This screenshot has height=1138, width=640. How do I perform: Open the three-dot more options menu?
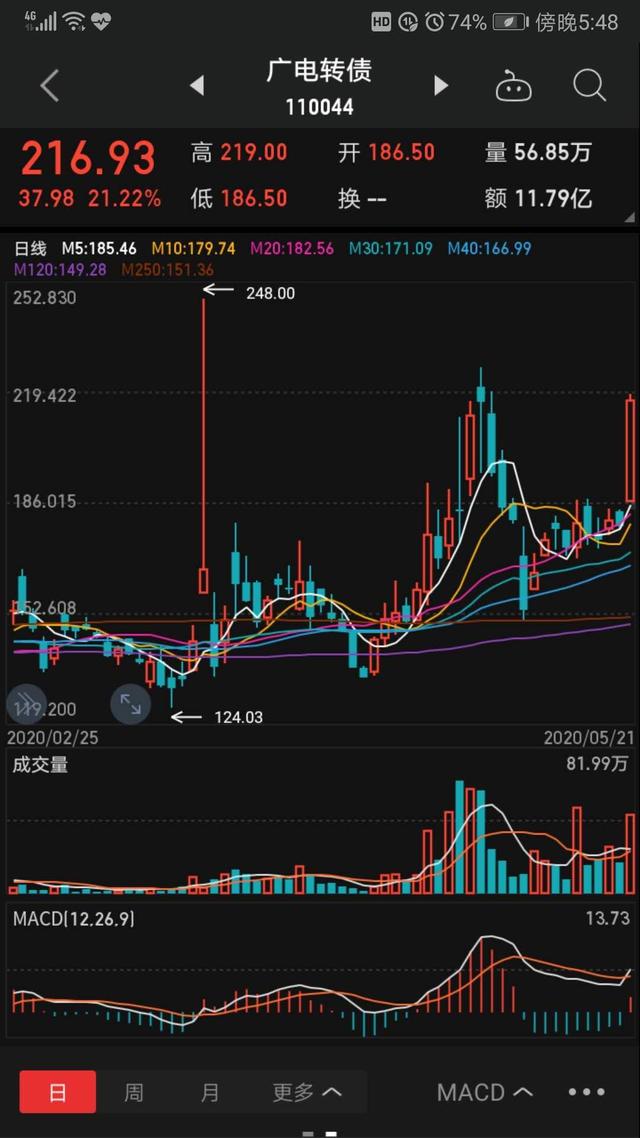[x=587, y=1092]
